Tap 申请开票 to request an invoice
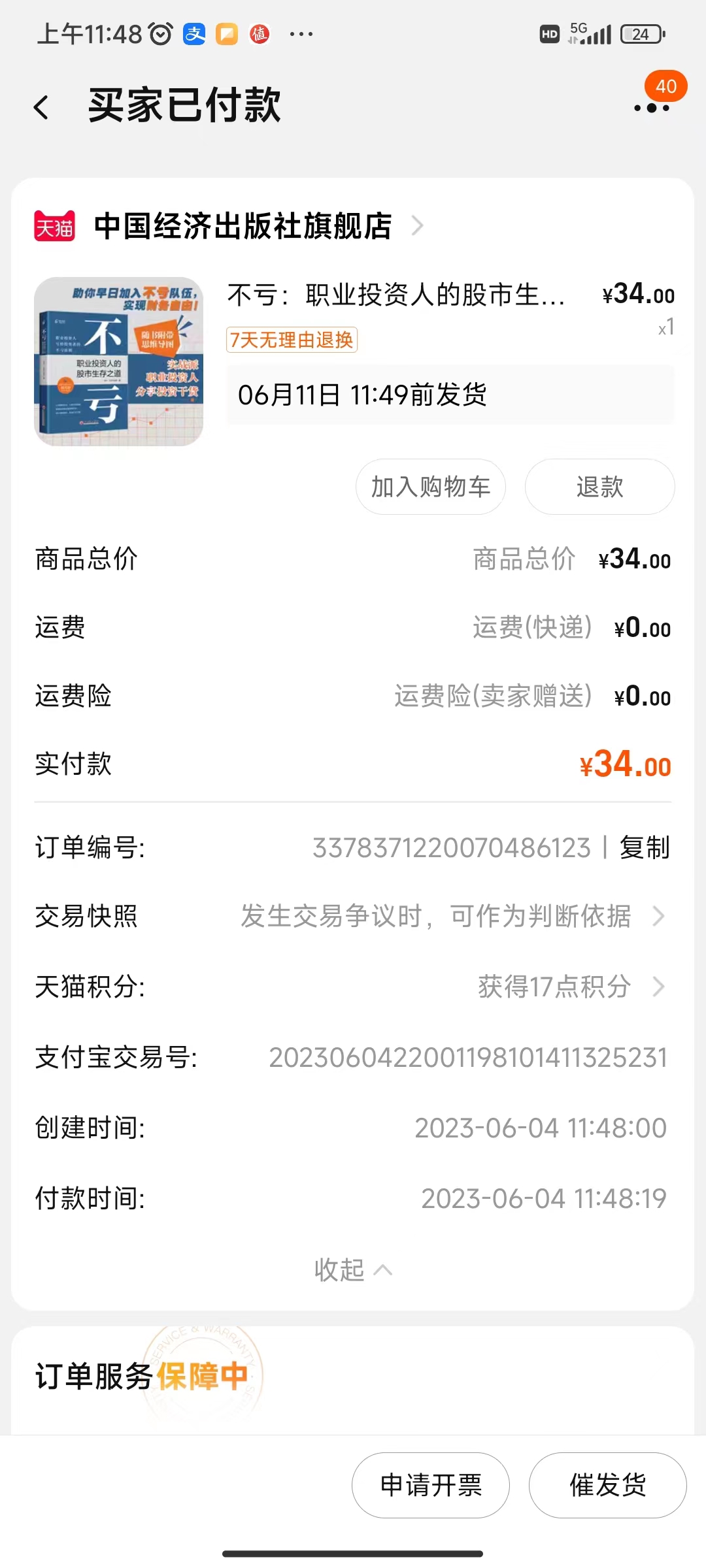Viewport: 706px width, 1568px height. [x=430, y=1485]
